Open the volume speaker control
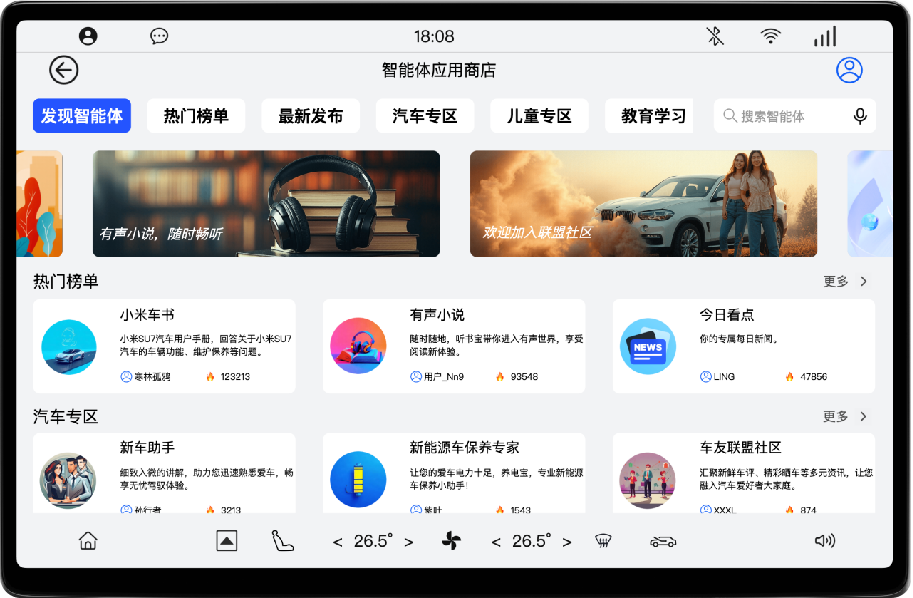913x598 pixels. point(824,541)
